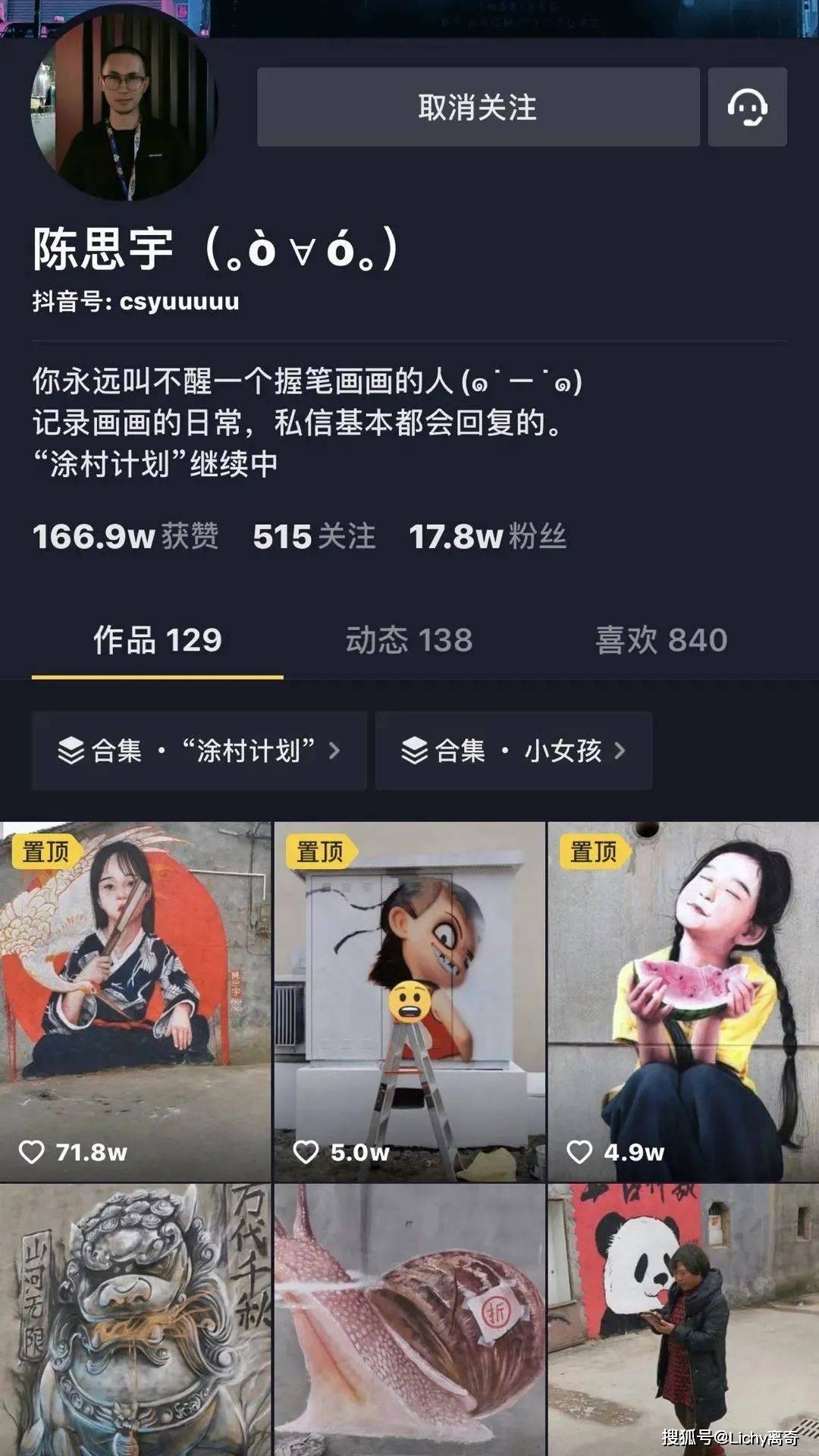Screen dimensions: 819x1456
Task: Open the "涂村计划" collection chip
Action: (199, 751)
